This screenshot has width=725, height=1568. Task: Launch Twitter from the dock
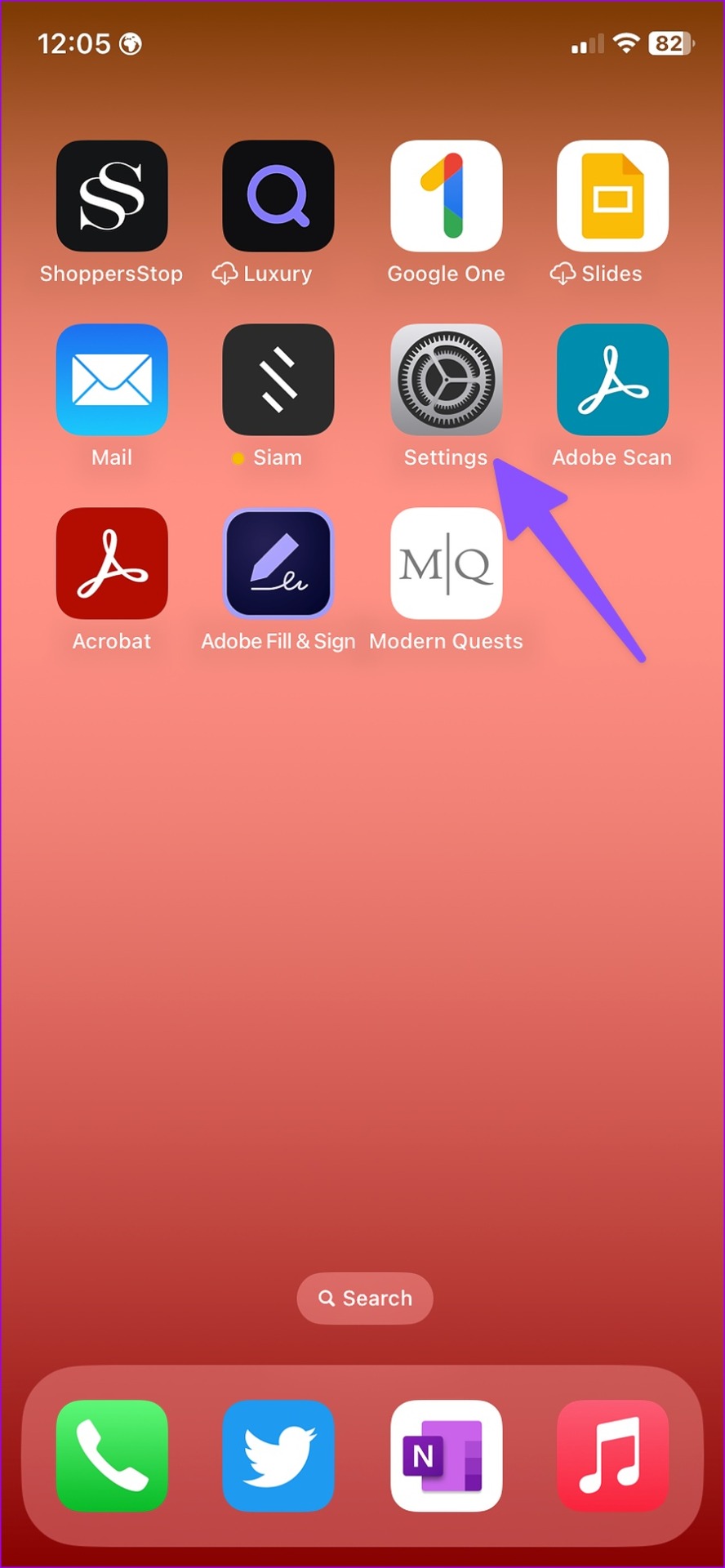pos(278,1456)
